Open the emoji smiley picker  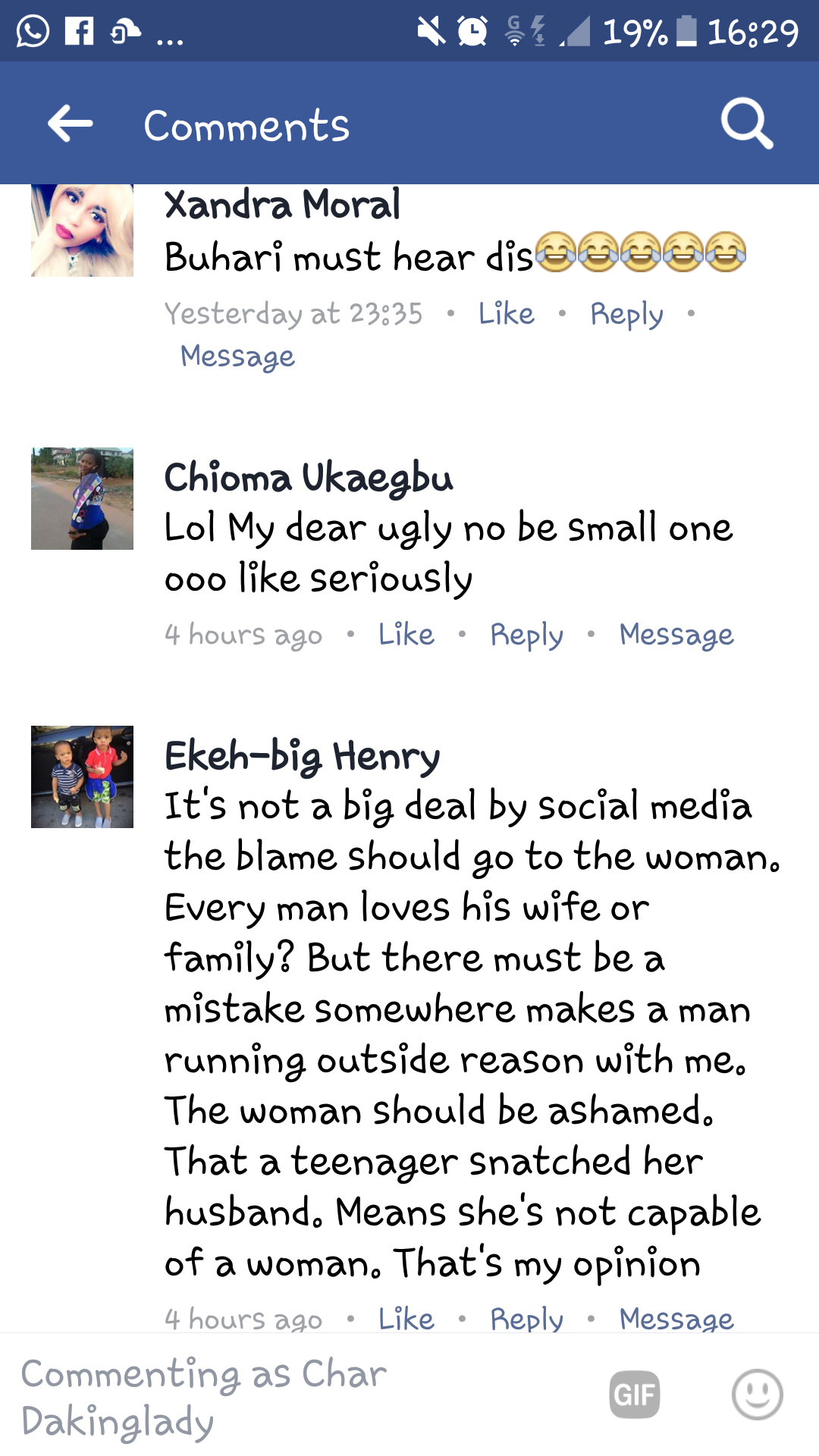(757, 1394)
